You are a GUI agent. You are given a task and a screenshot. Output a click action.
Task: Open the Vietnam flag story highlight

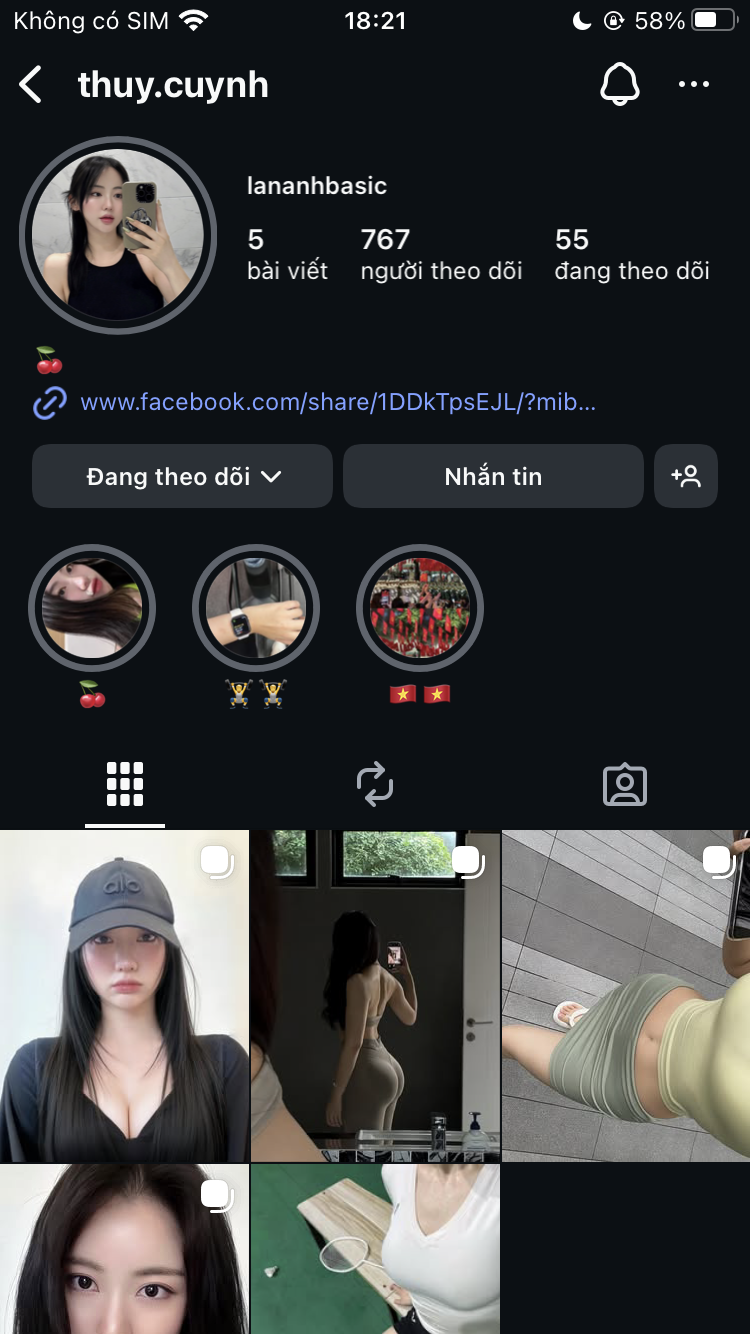[420, 608]
